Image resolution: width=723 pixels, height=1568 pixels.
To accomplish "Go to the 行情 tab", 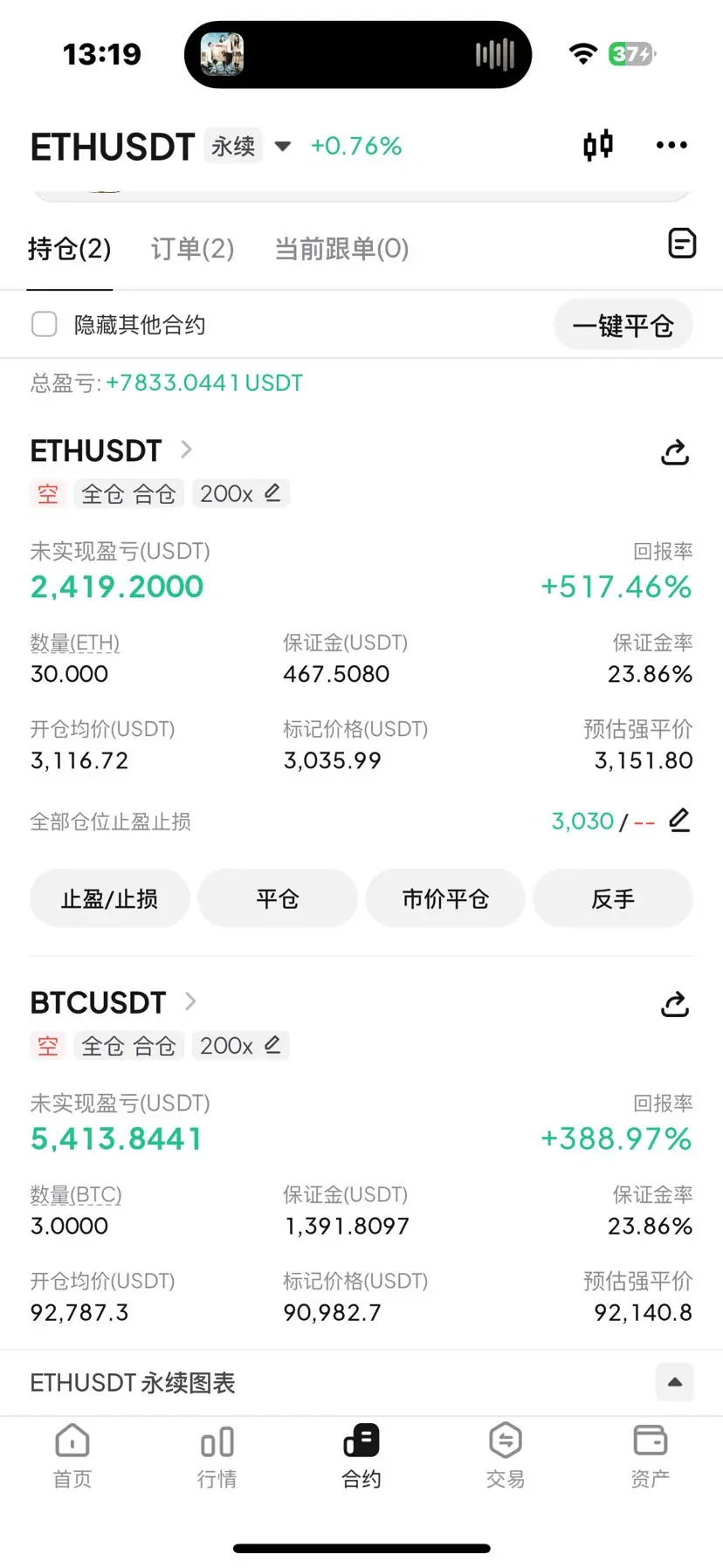I will pos(217,1455).
